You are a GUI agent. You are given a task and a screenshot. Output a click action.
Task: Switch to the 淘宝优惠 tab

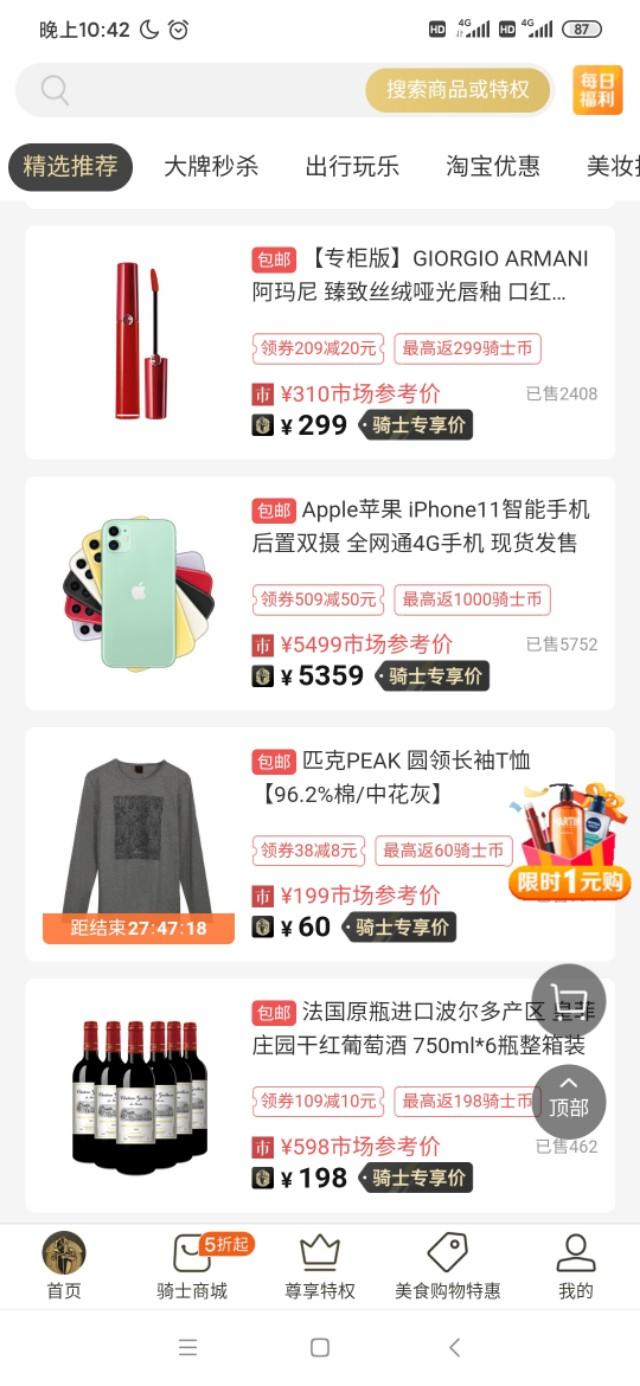pyautogui.click(x=493, y=166)
